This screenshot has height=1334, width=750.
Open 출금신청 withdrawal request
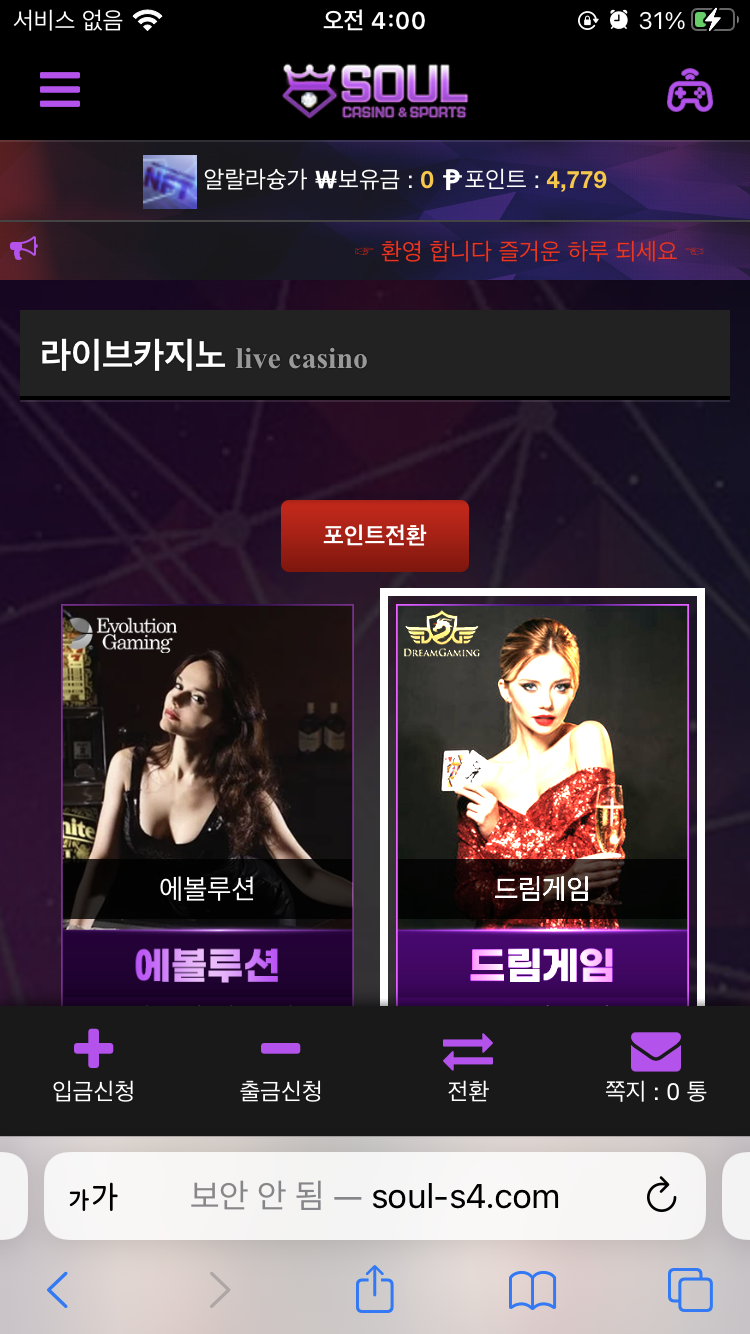point(281,1068)
